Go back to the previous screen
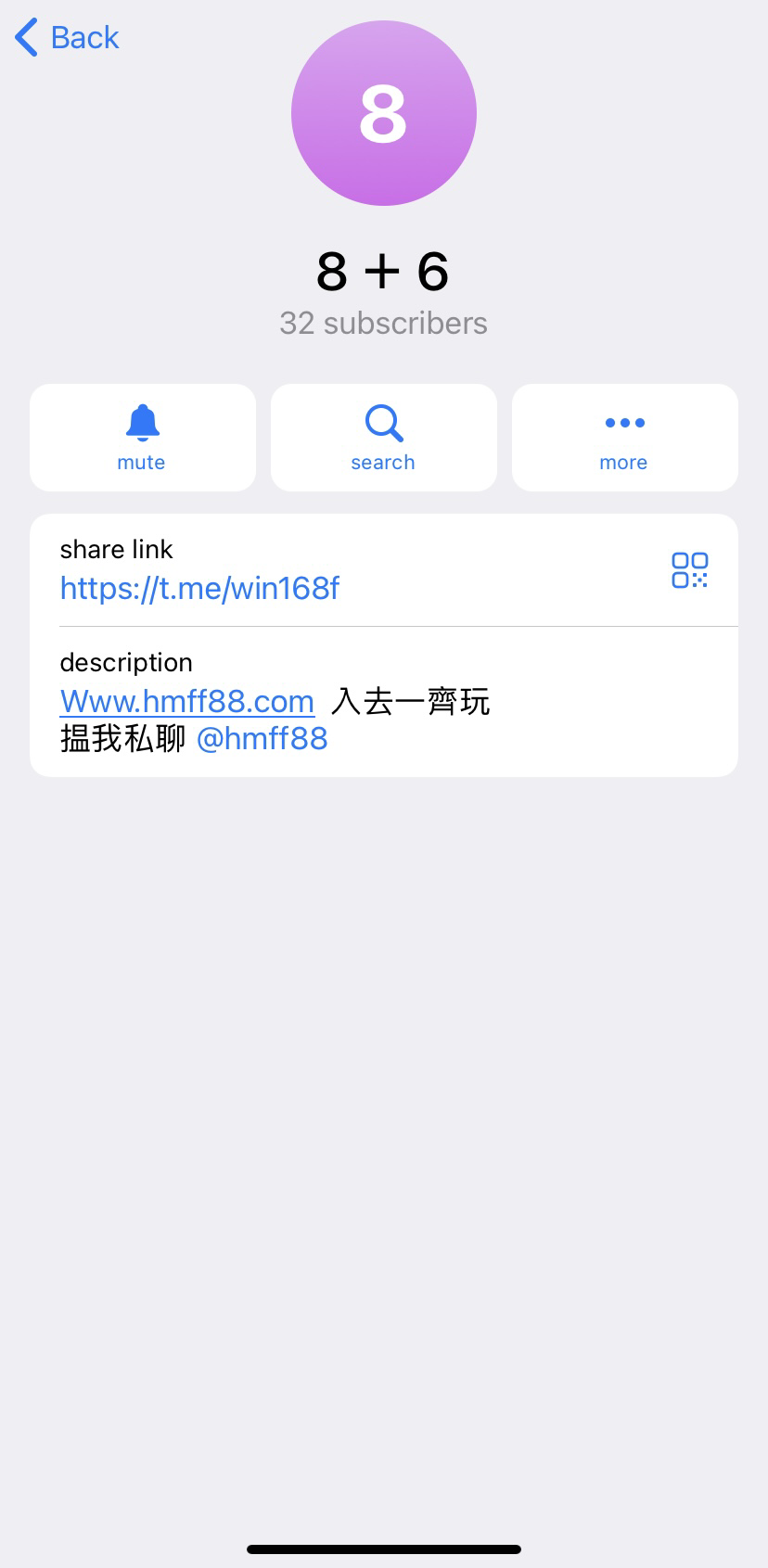Screen dimensions: 768x1568 (67, 37)
